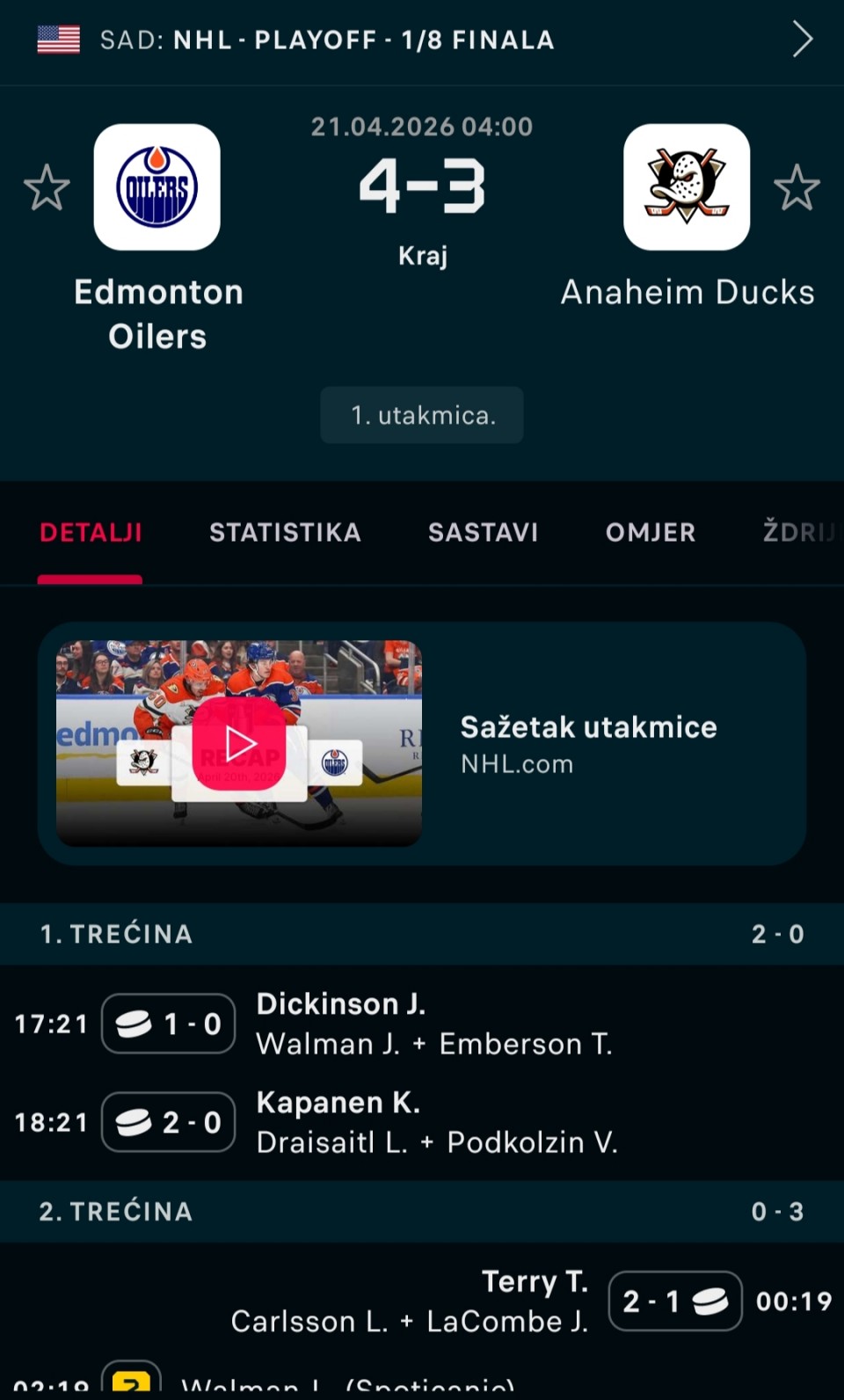Switch to the Sastavi tab
The width and height of the screenshot is (844, 1400).
point(483,533)
